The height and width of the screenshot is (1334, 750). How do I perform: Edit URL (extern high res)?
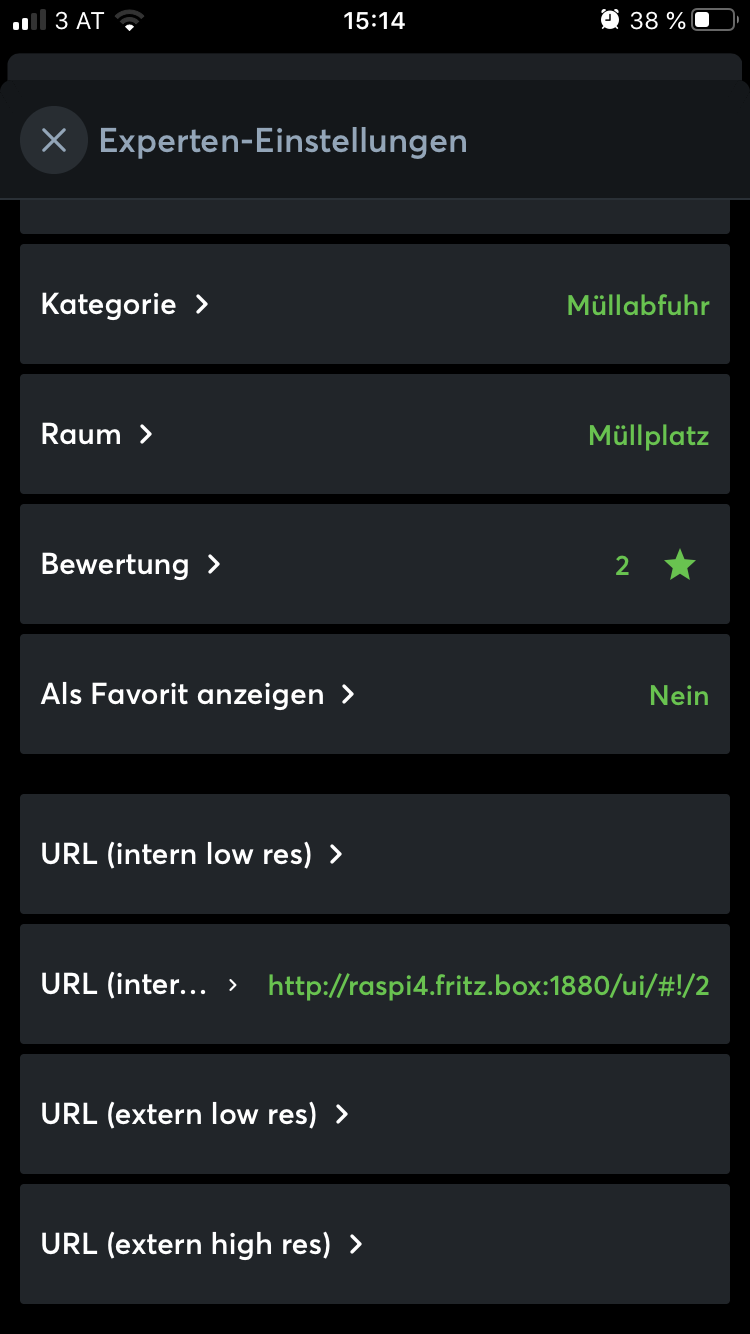coord(374,1244)
